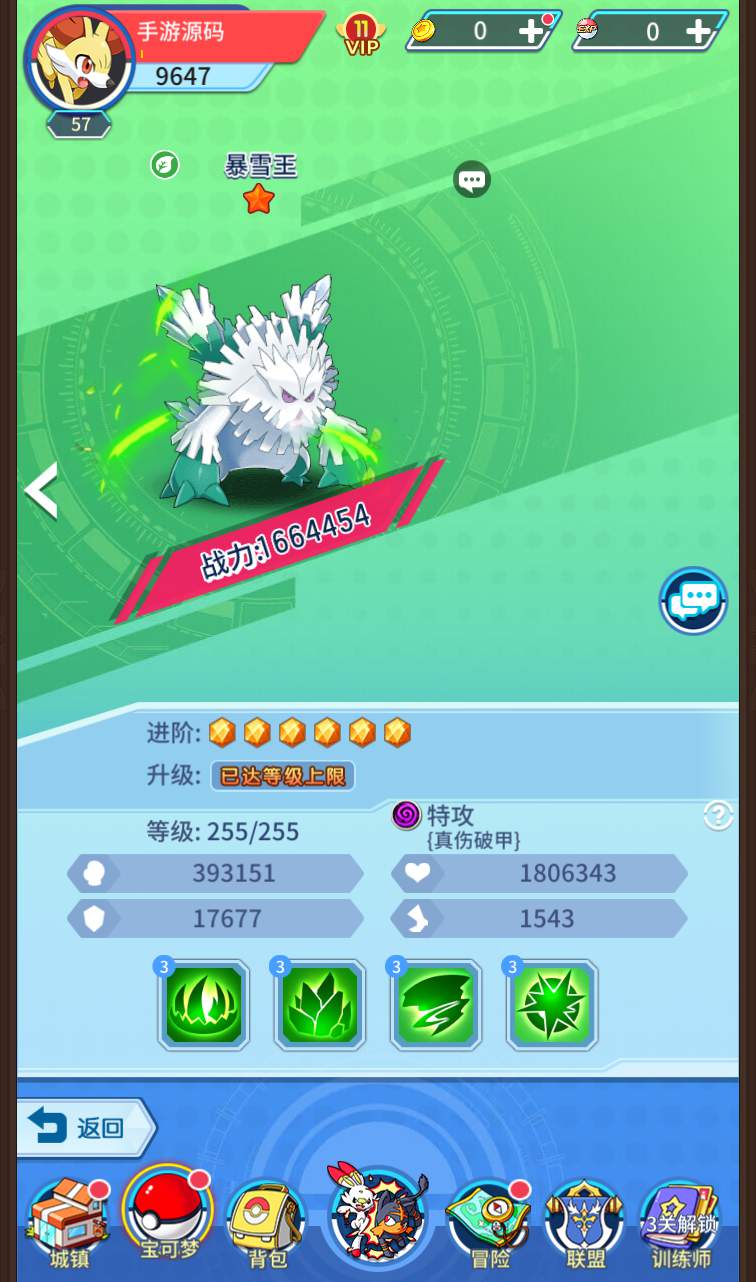Add gold coins with plus button

531,32
